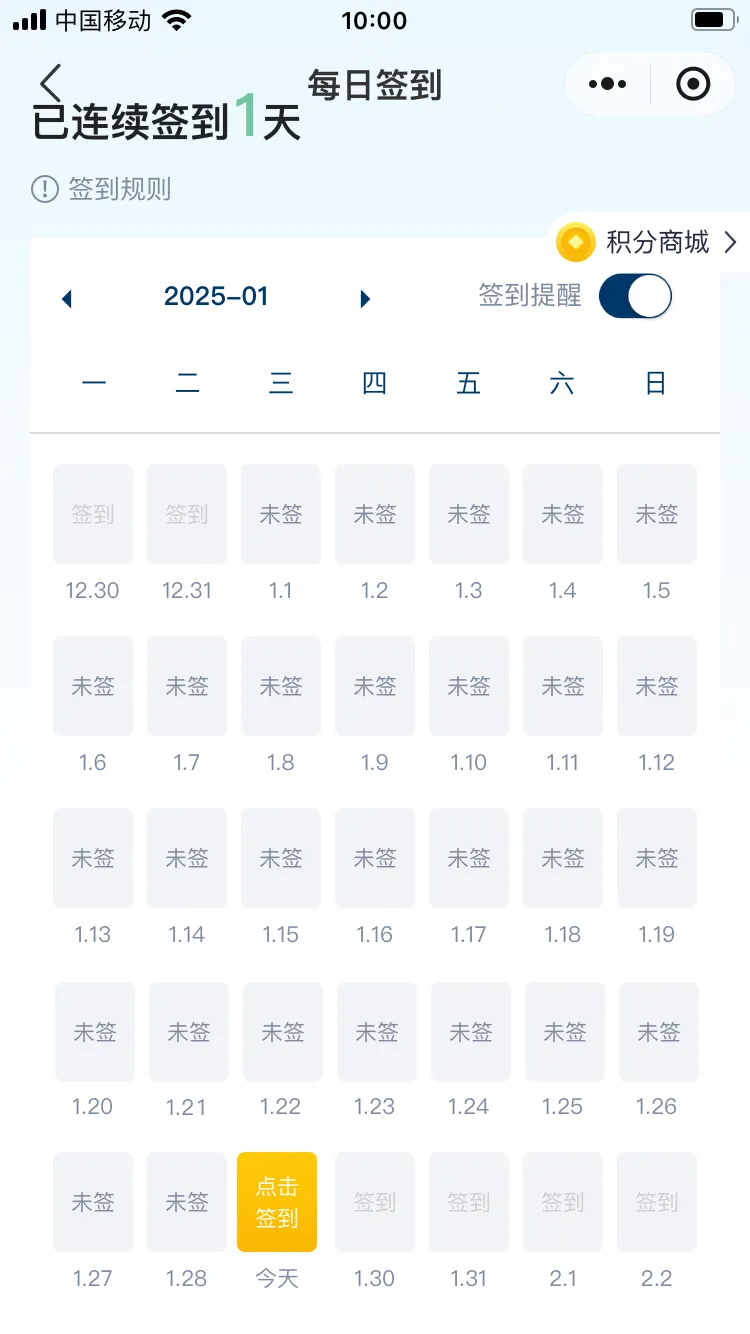Go to previous month with left arrow

[x=67, y=298]
